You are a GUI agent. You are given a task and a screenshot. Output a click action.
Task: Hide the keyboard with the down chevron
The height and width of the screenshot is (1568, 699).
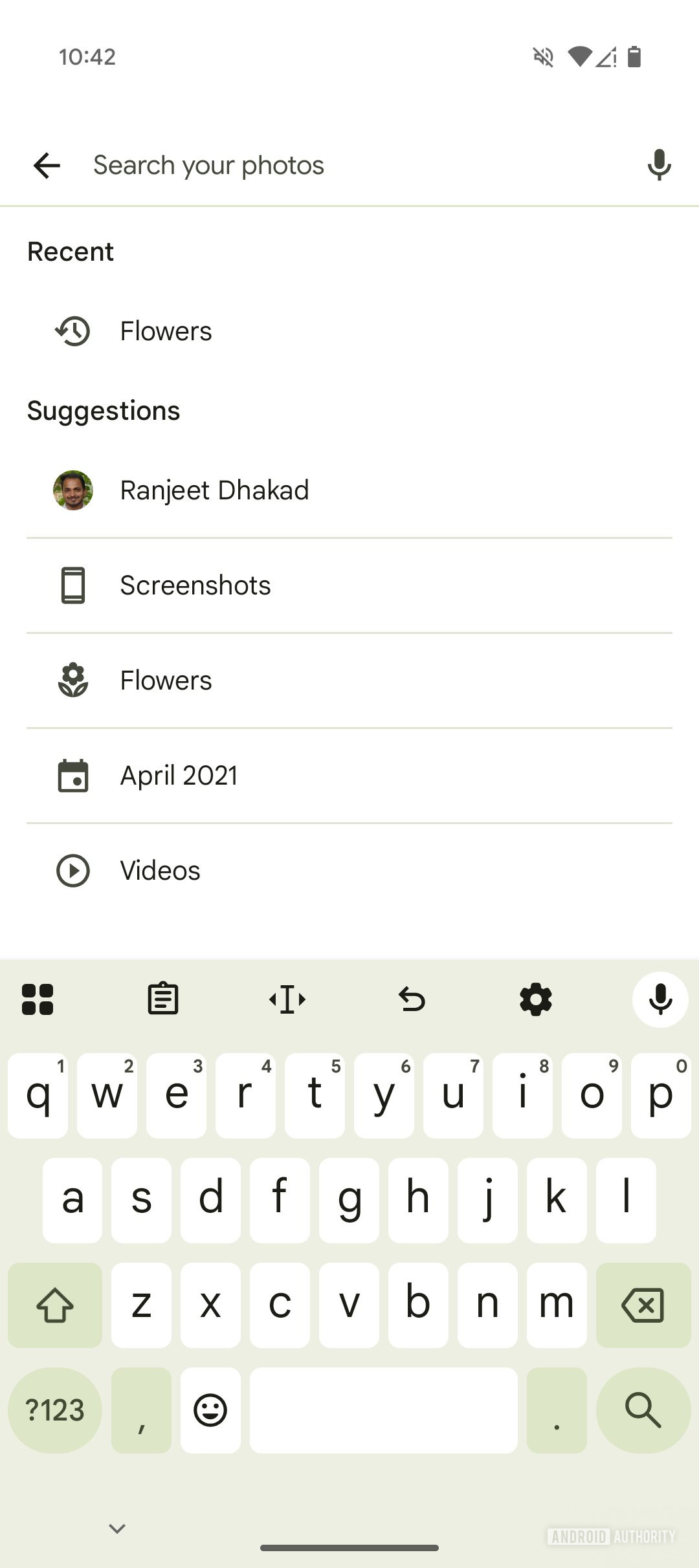117,1529
